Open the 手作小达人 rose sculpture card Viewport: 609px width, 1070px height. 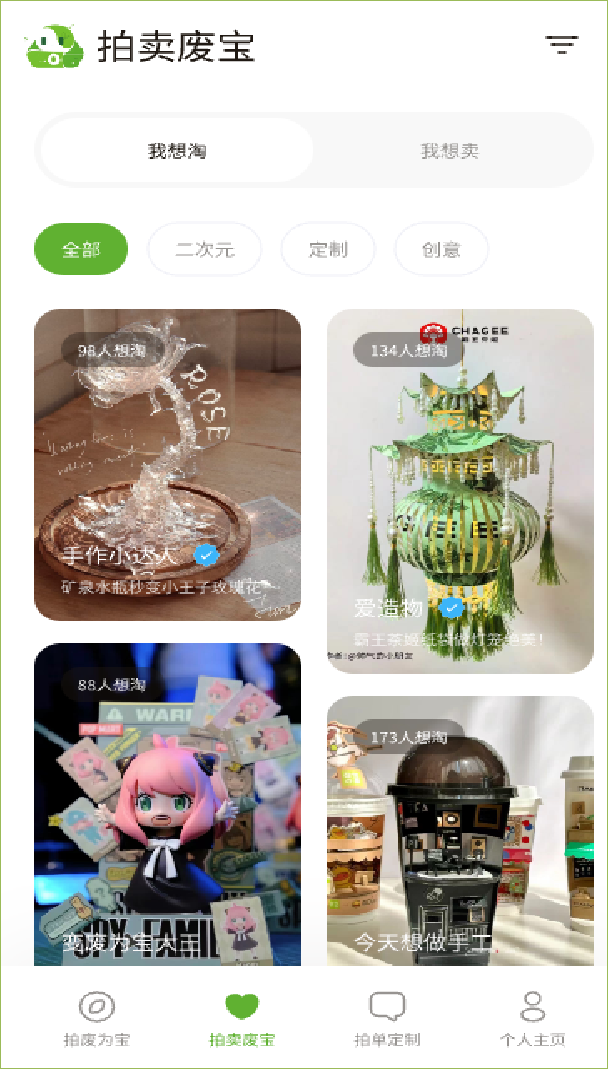[168, 465]
